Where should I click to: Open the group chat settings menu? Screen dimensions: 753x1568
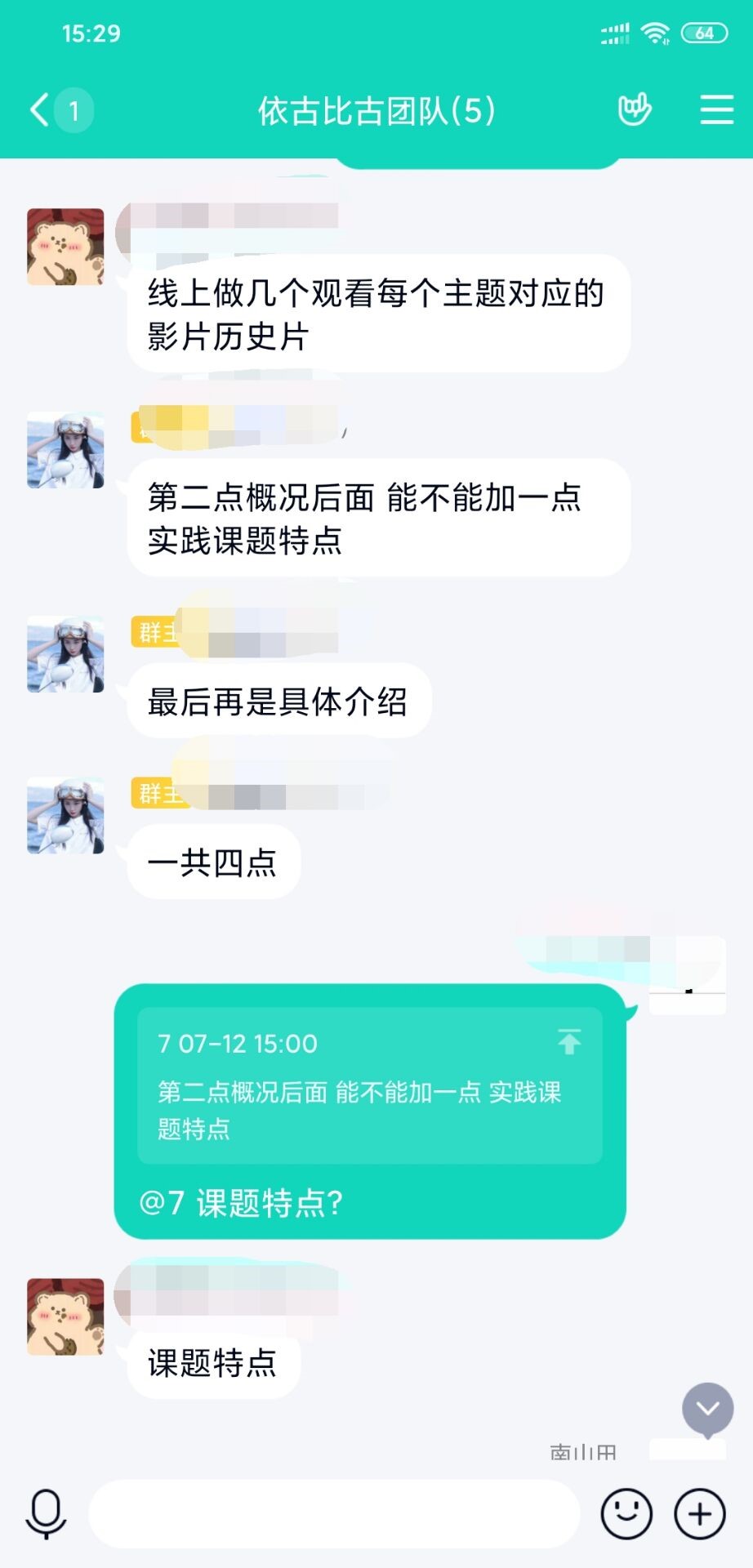pyautogui.click(x=716, y=109)
